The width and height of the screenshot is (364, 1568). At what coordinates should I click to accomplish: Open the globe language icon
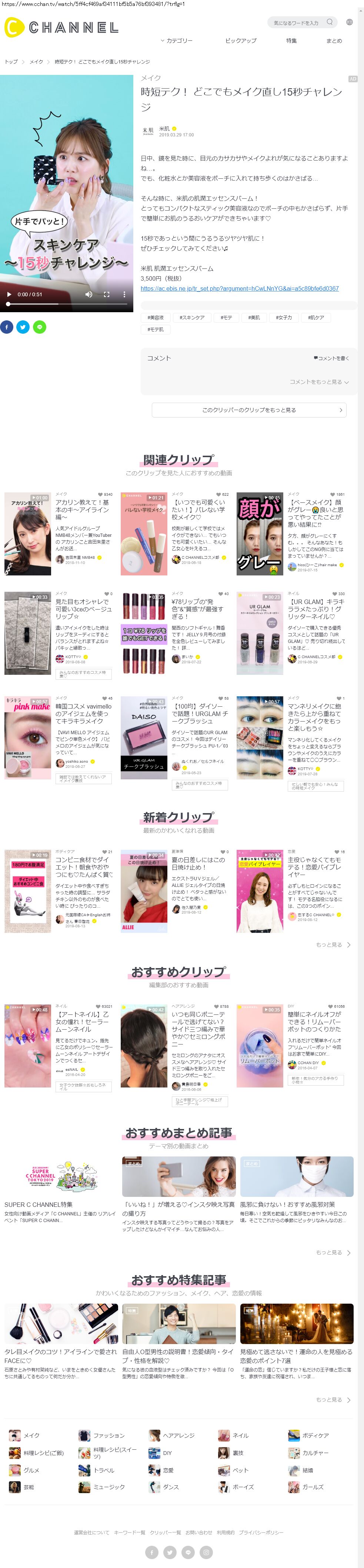[350, 23]
